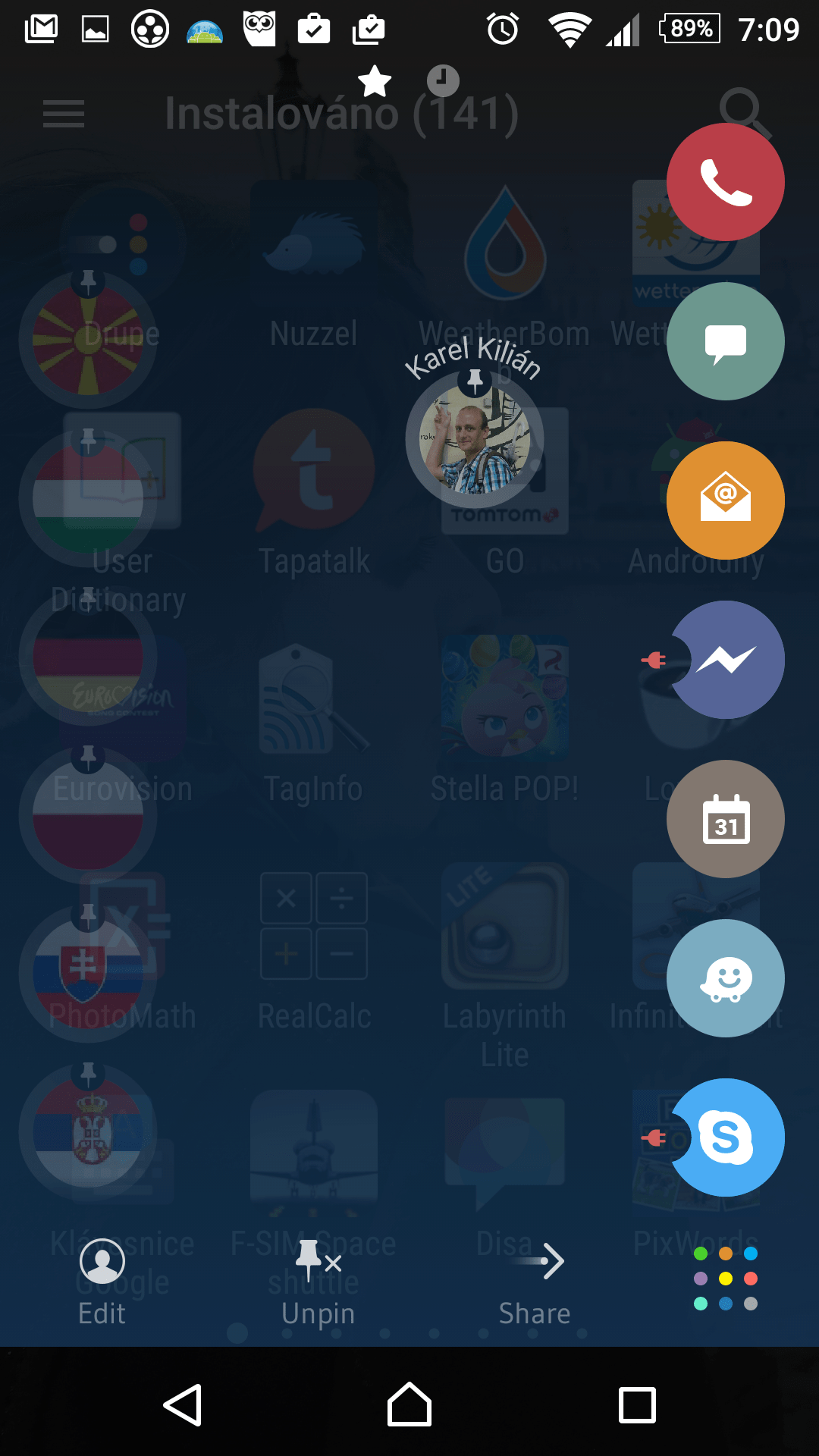Switch to the recents clock tab
The image size is (819, 1456).
443,80
